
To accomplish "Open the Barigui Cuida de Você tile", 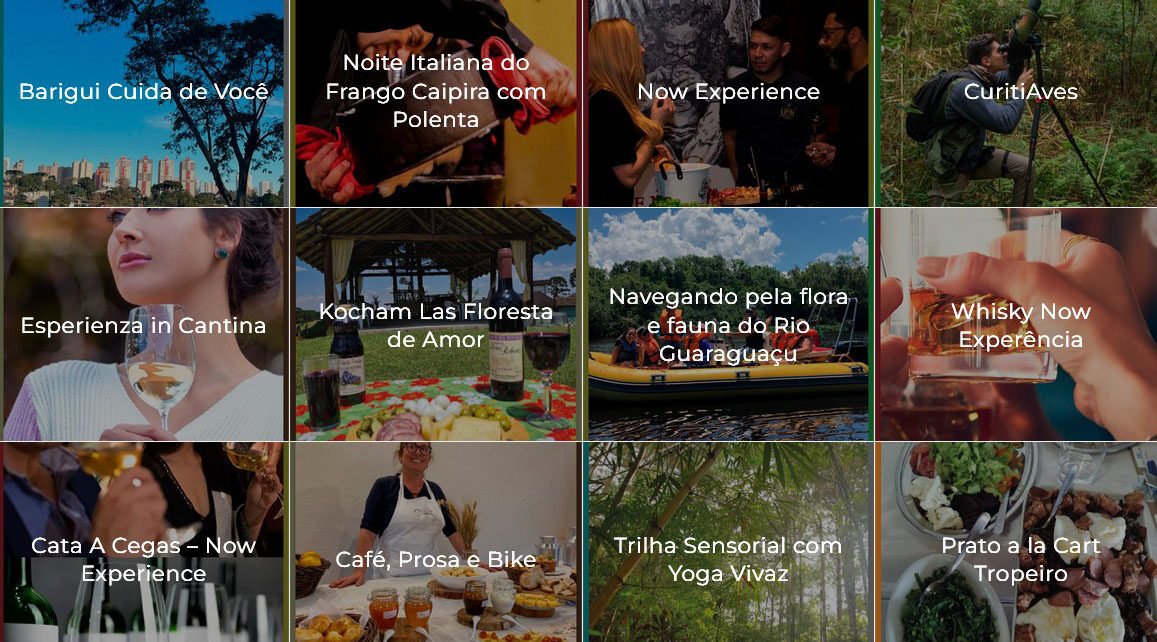I will (143, 92).
